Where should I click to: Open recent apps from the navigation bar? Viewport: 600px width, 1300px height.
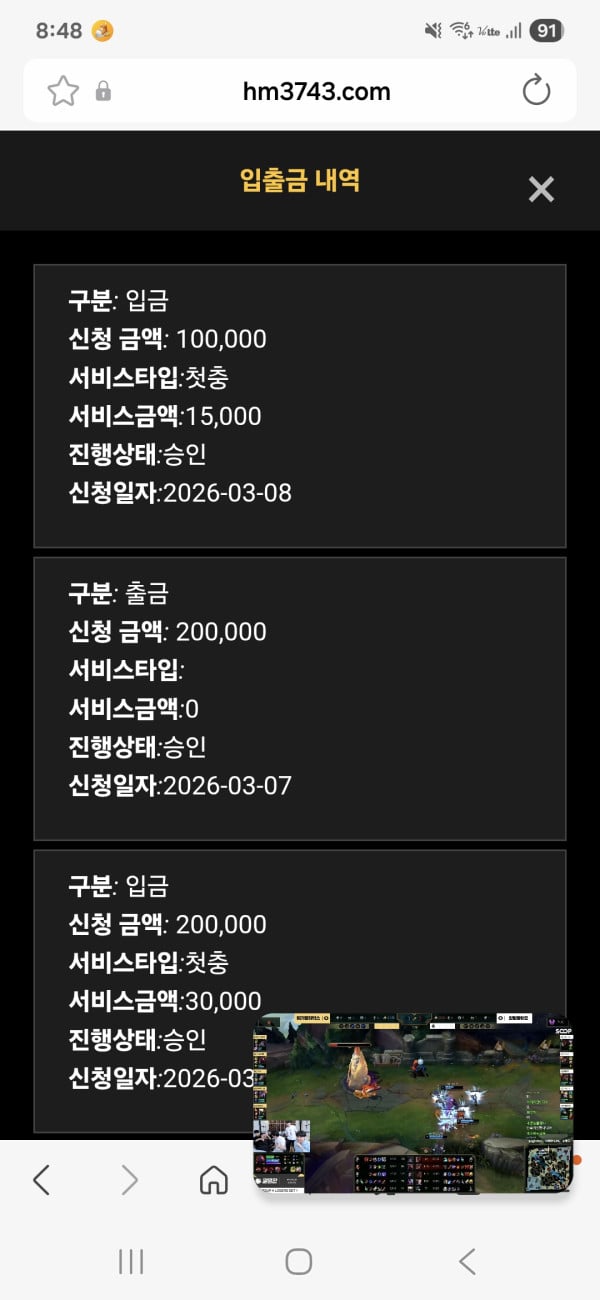(x=131, y=1261)
